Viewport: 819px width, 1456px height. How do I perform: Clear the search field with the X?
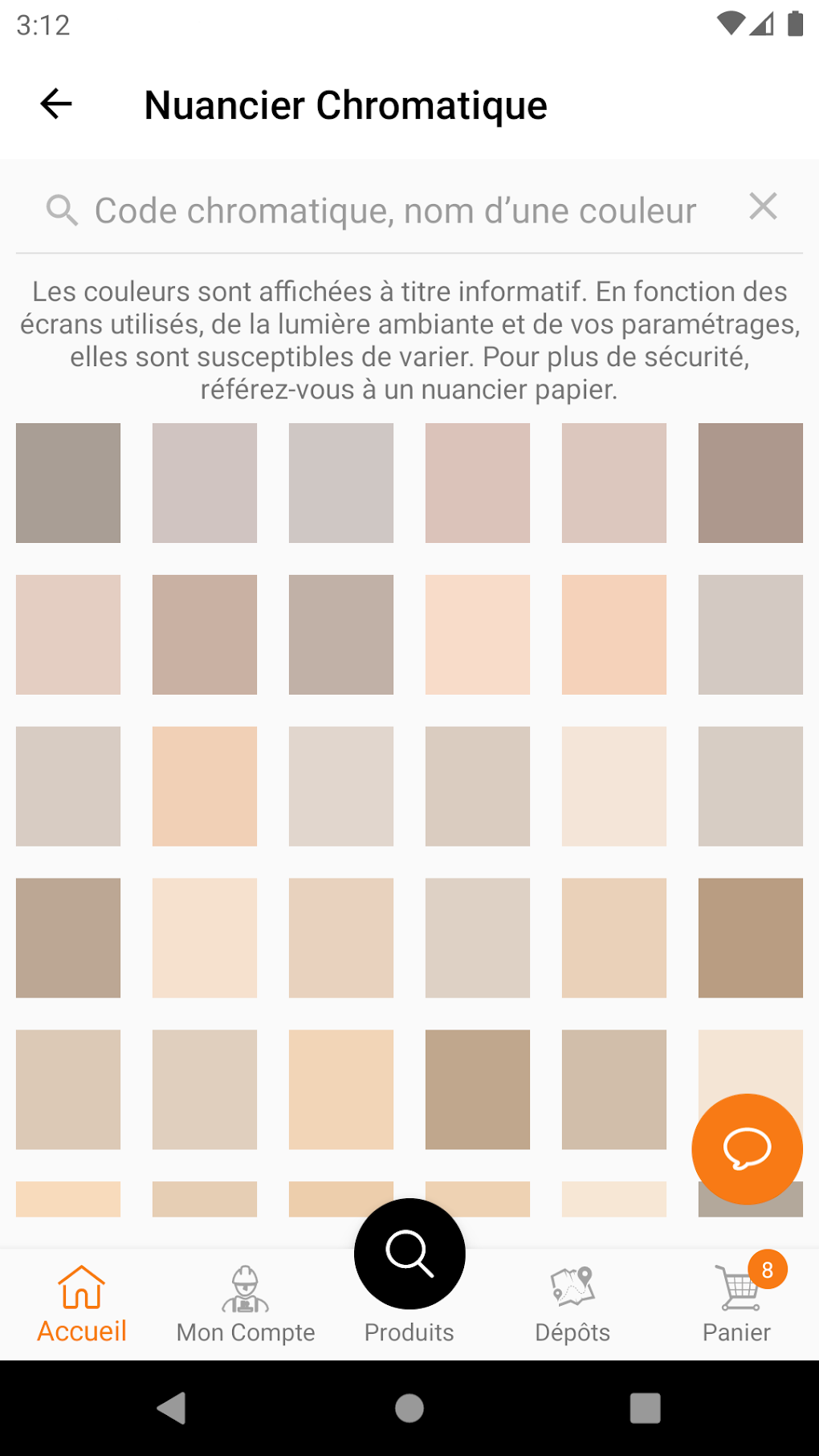pyautogui.click(x=763, y=207)
